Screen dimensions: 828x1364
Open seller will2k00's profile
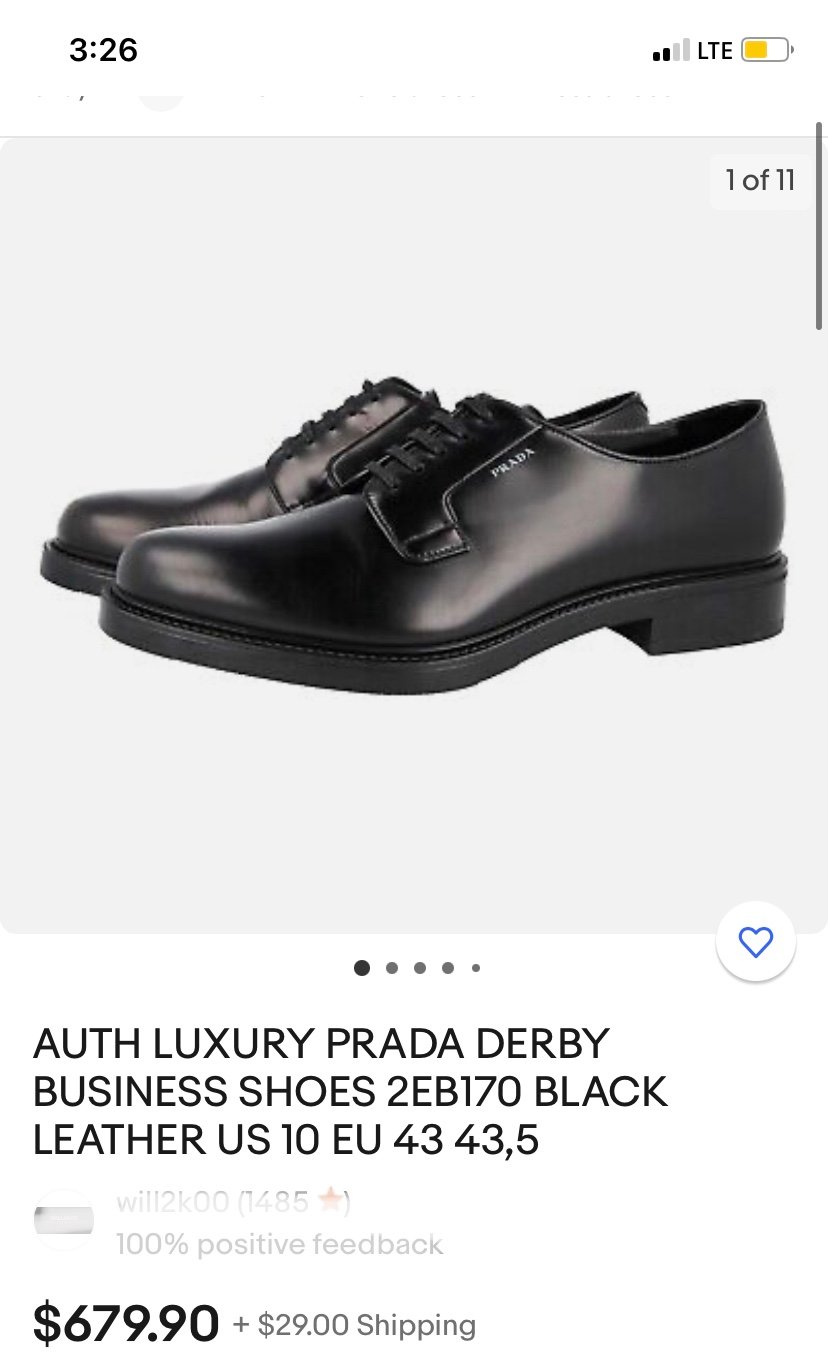(x=232, y=1202)
